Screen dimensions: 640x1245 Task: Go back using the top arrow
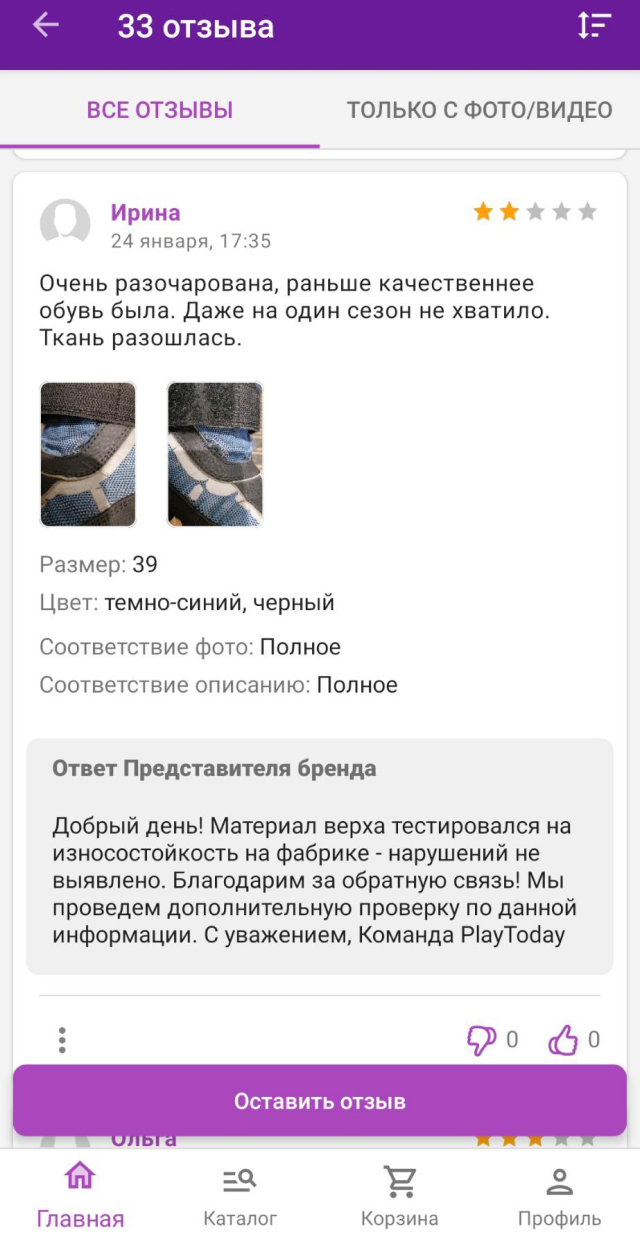[x=46, y=26]
